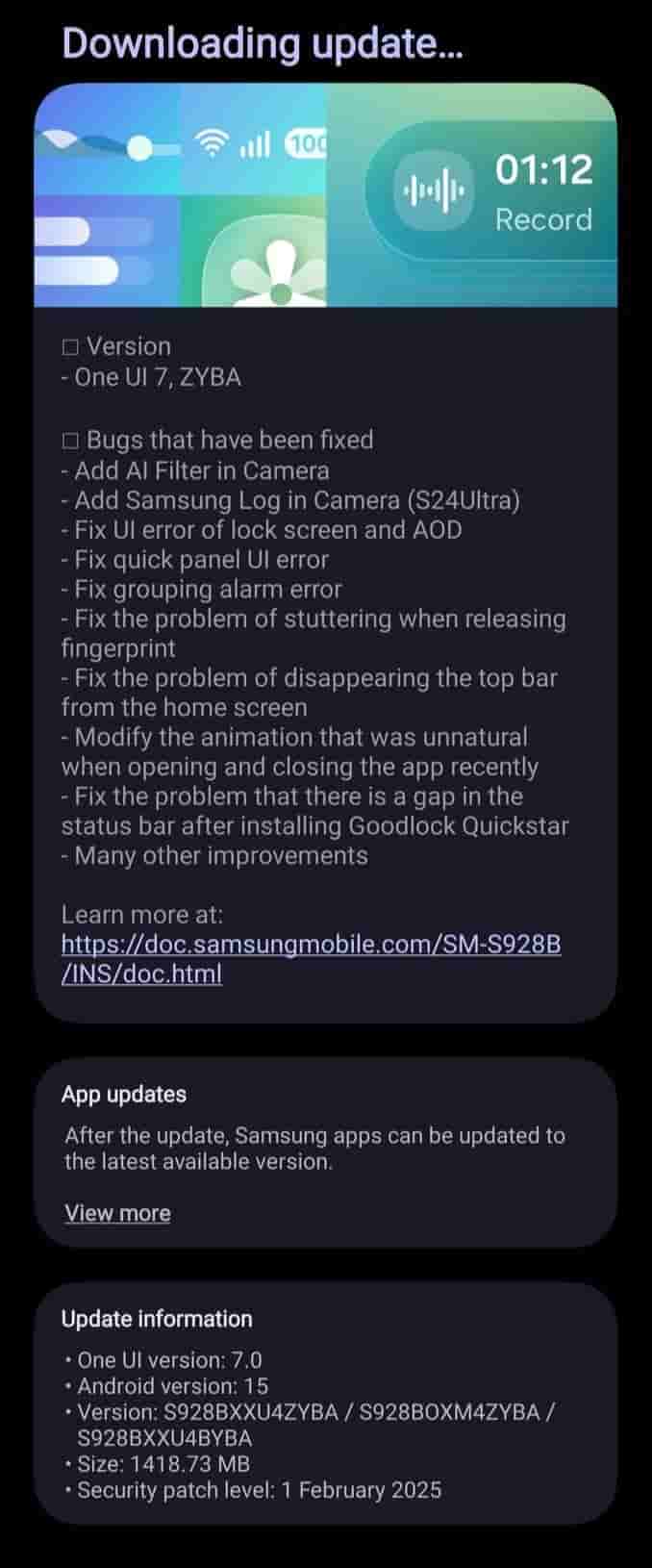Open the doc.samsungmobile.com SM-S928B link
The image size is (652, 1568).
(310, 944)
